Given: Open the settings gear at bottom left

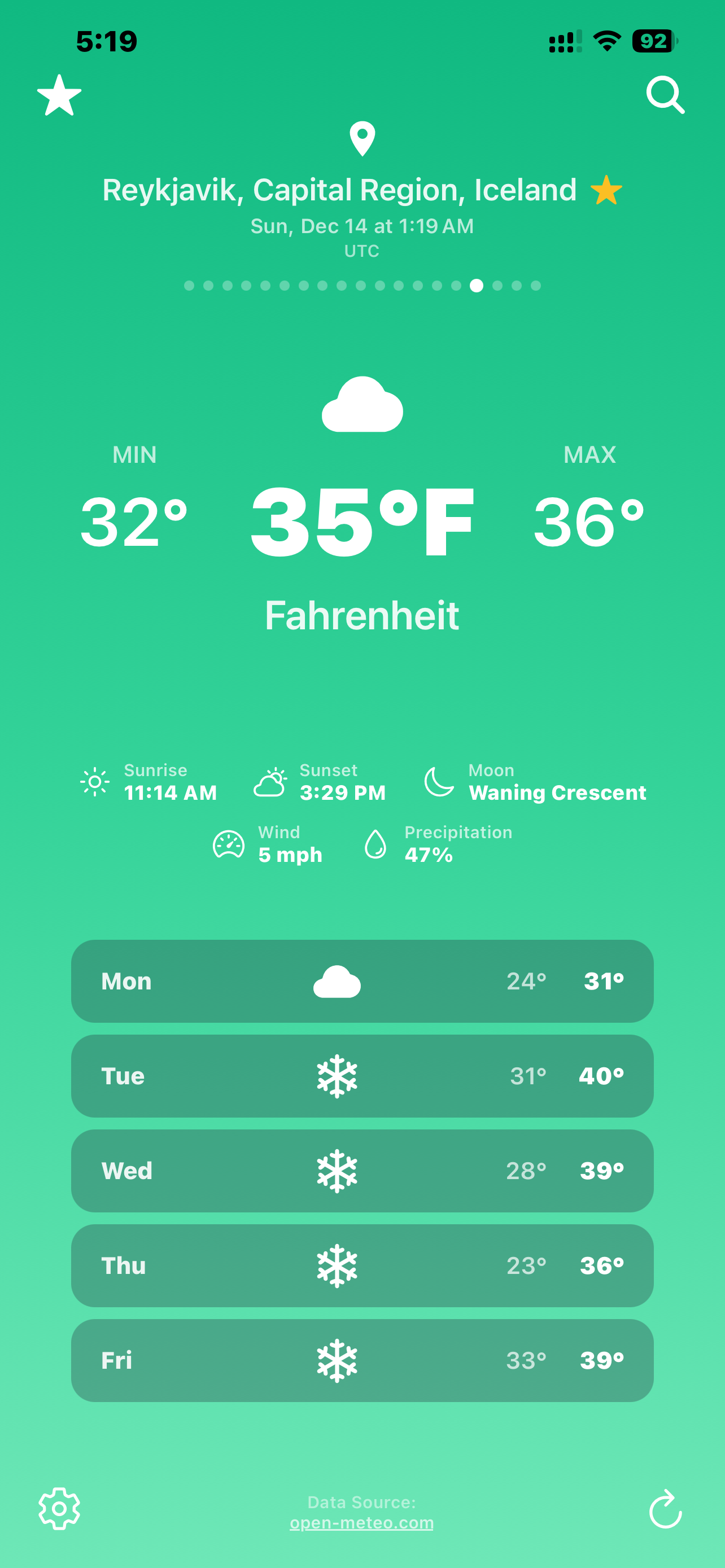Looking at the screenshot, I should (58, 1508).
